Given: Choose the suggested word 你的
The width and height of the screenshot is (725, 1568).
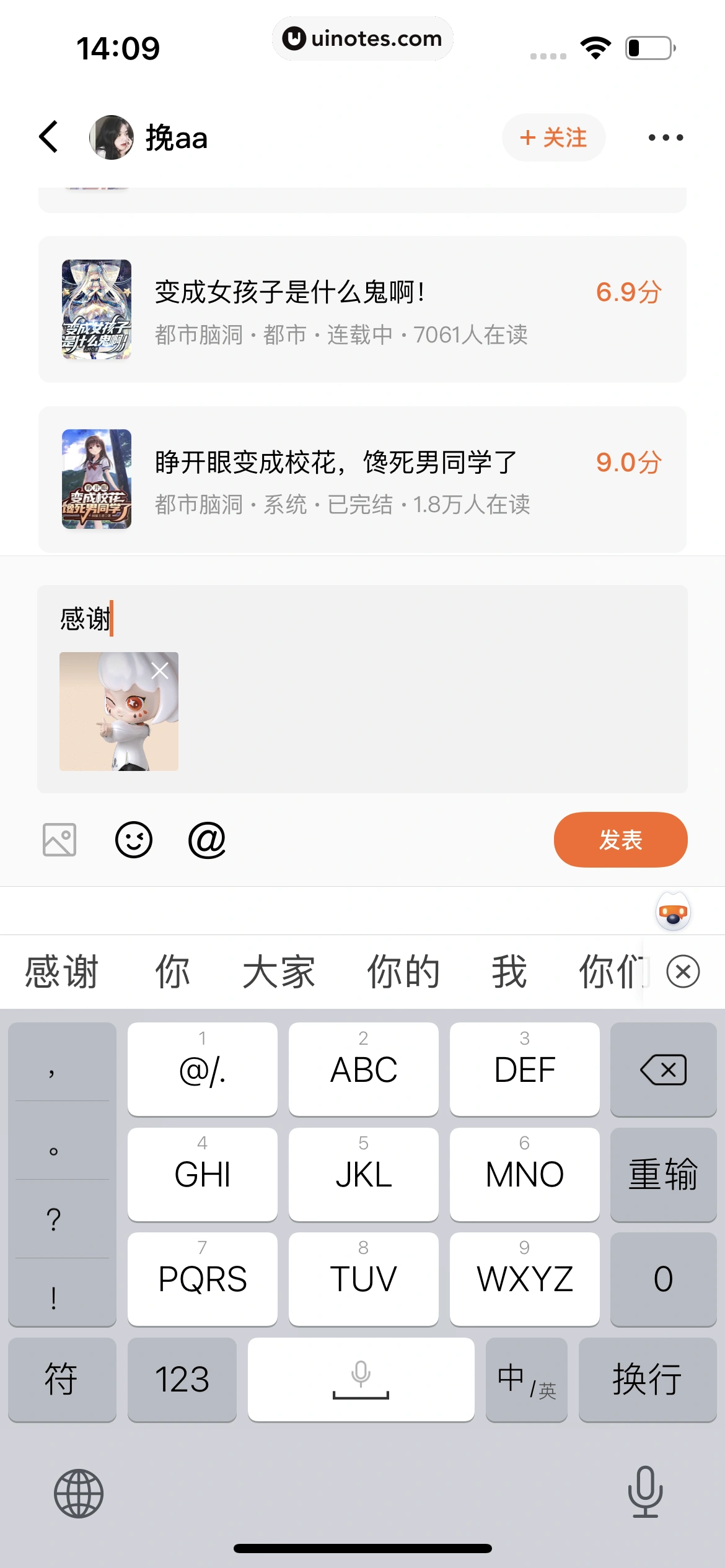Looking at the screenshot, I should (x=403, y=972).
